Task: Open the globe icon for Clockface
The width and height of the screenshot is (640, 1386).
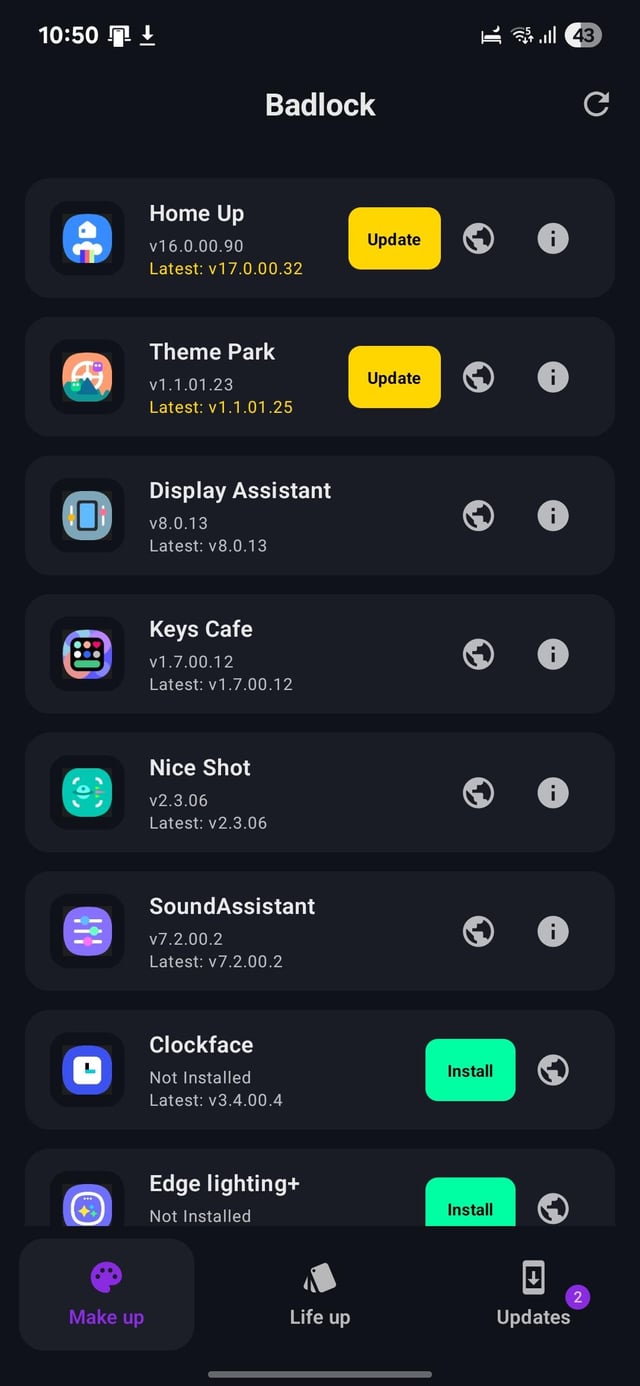Action: 553,1070
